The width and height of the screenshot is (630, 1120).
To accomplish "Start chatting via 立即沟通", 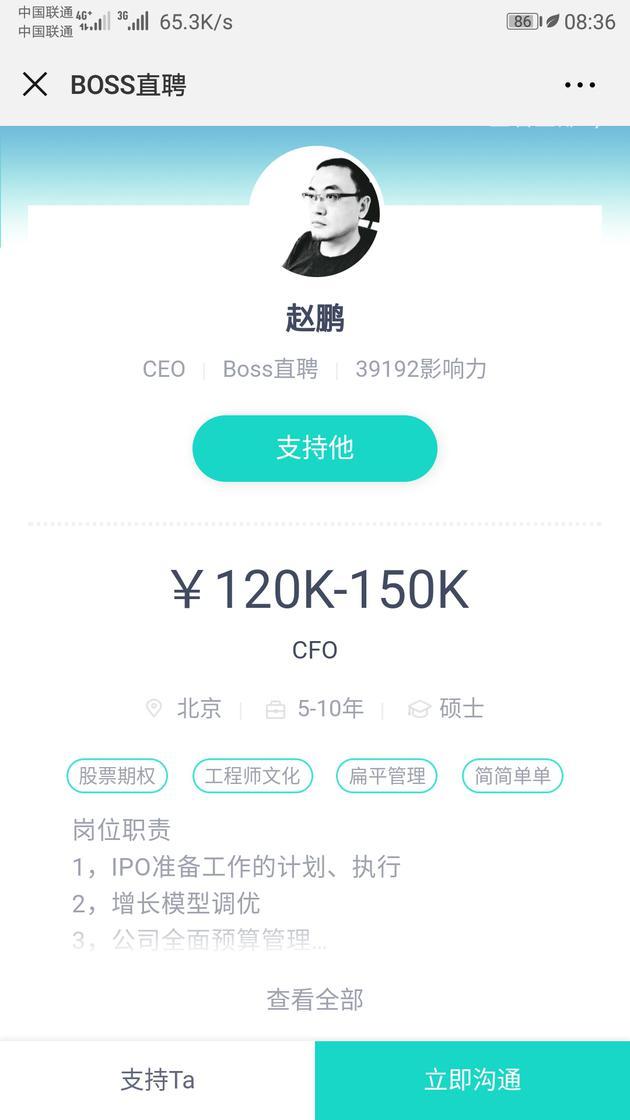I will coord(472,1080).
